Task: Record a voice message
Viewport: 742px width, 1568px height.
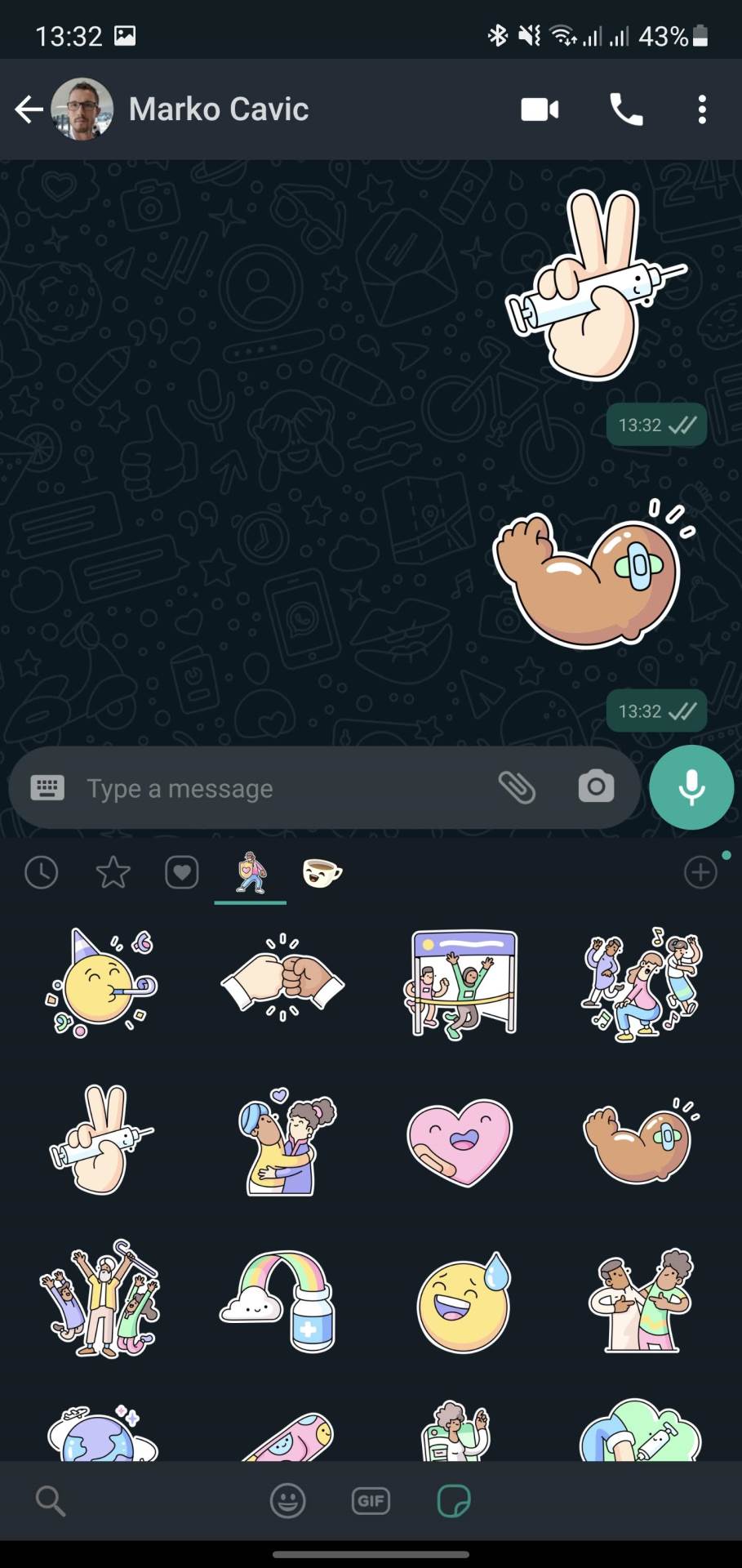Action: [691, 787]
